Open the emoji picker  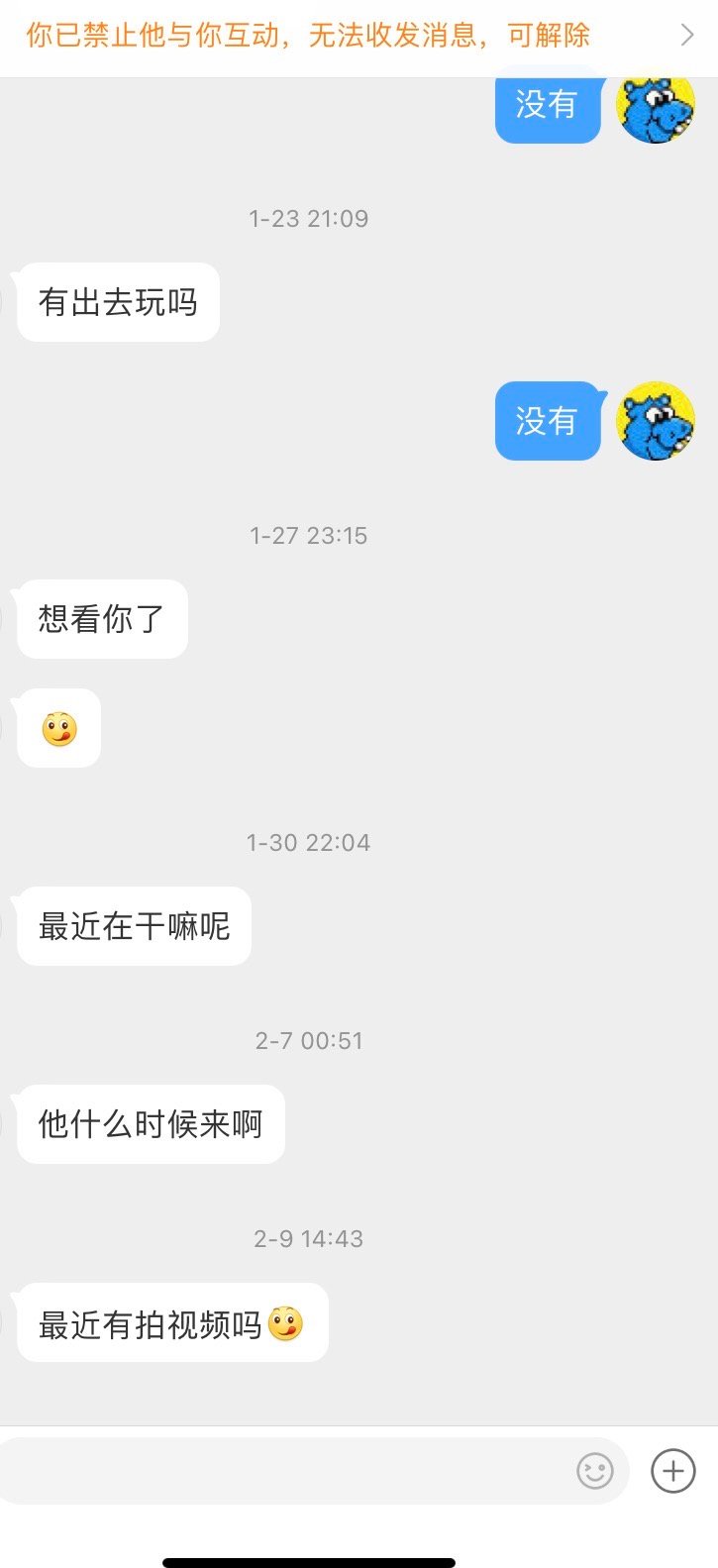[595, 1471]
